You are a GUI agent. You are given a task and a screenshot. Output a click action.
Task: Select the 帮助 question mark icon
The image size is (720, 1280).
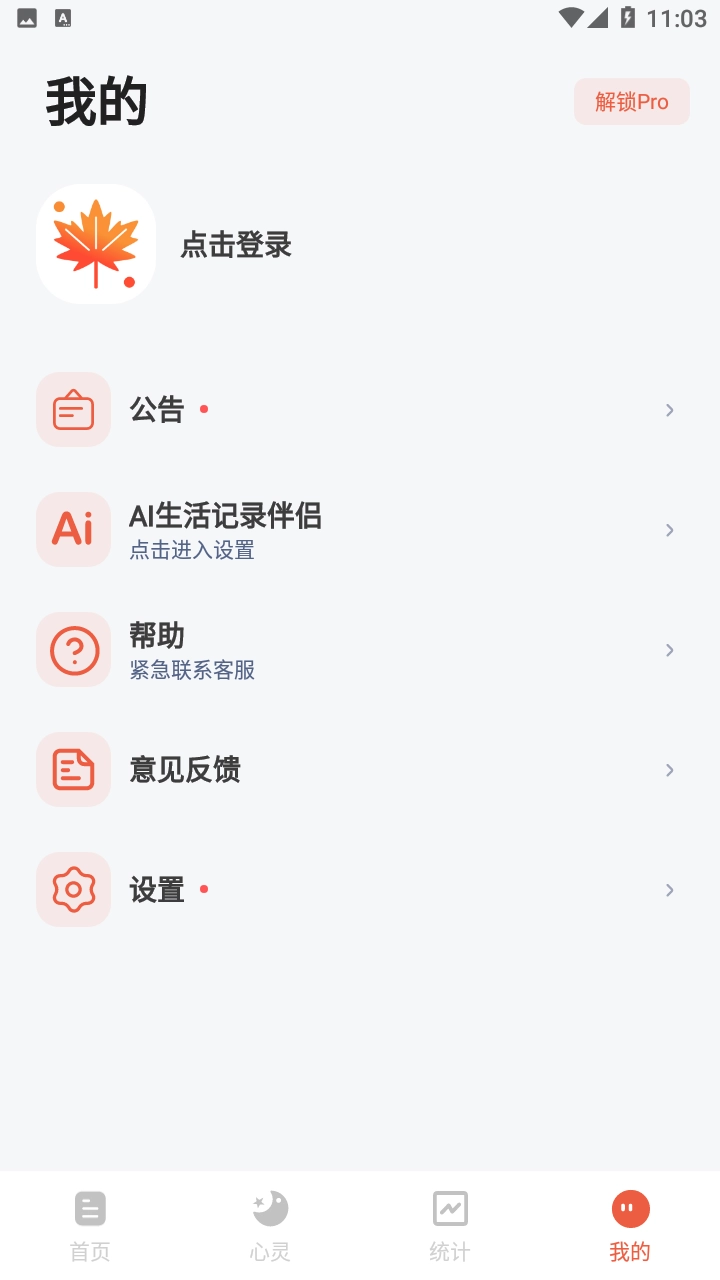[73, 649]
